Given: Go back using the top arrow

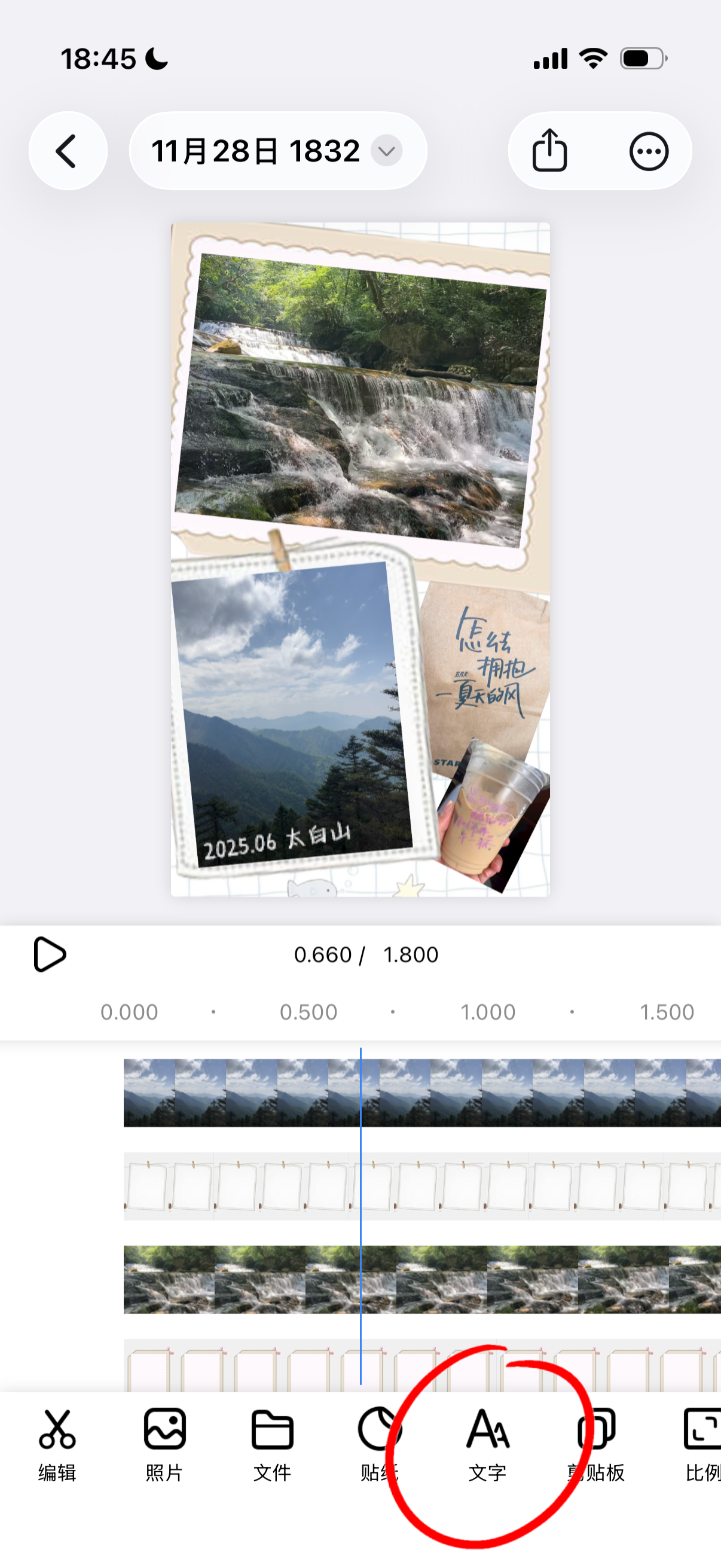Looking at the screenshot, I should [x=67, y=151].
